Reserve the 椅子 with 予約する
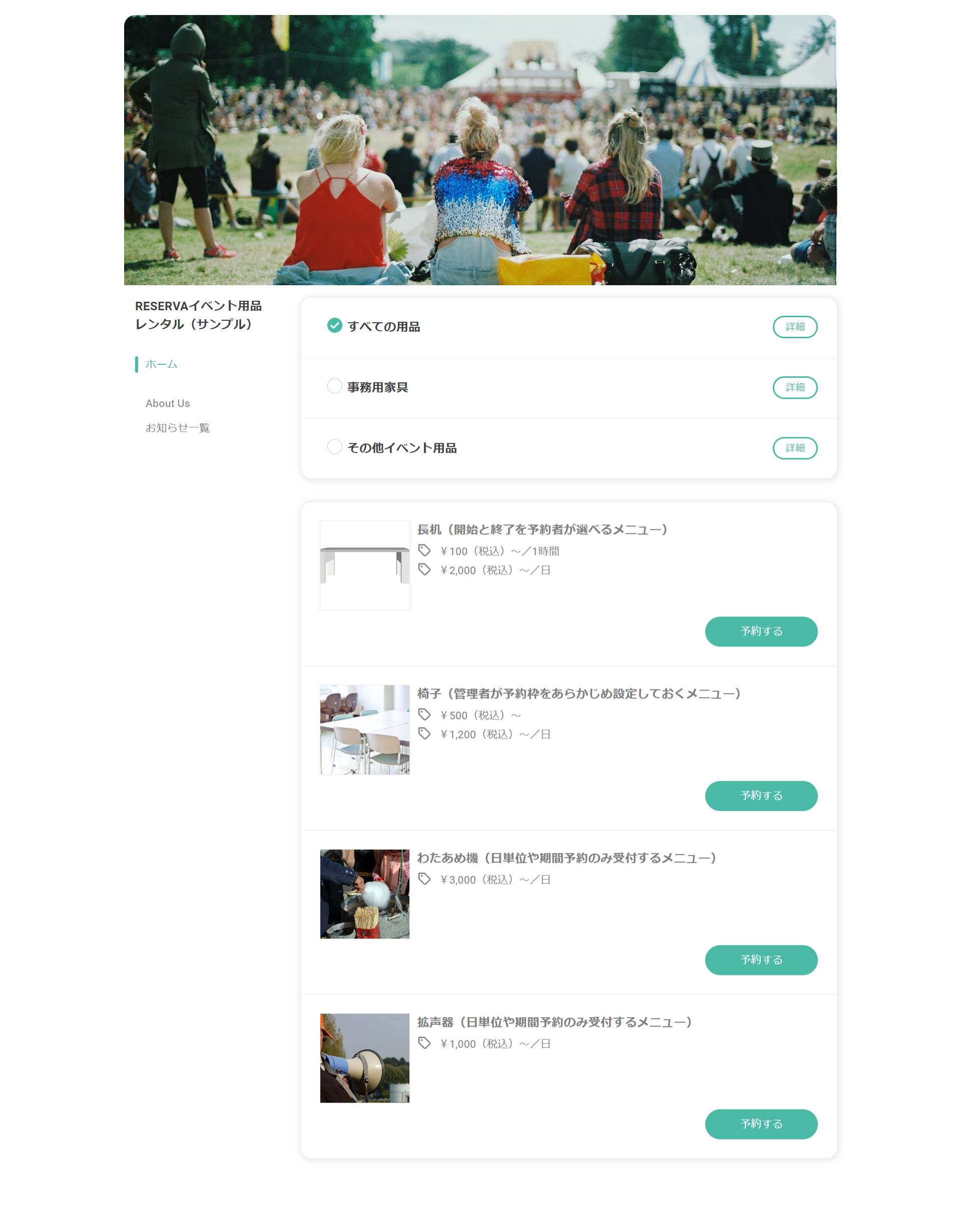Viewport: 961px width, 1232px height. pos(761,796)
